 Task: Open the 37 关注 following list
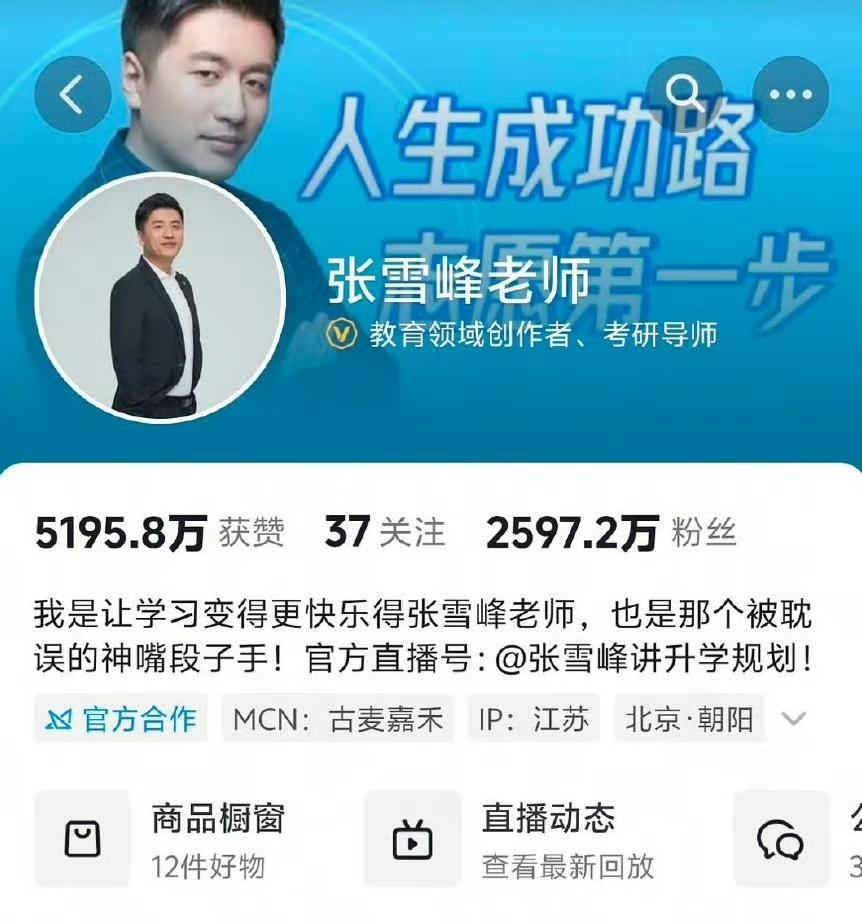pos(387,531)
